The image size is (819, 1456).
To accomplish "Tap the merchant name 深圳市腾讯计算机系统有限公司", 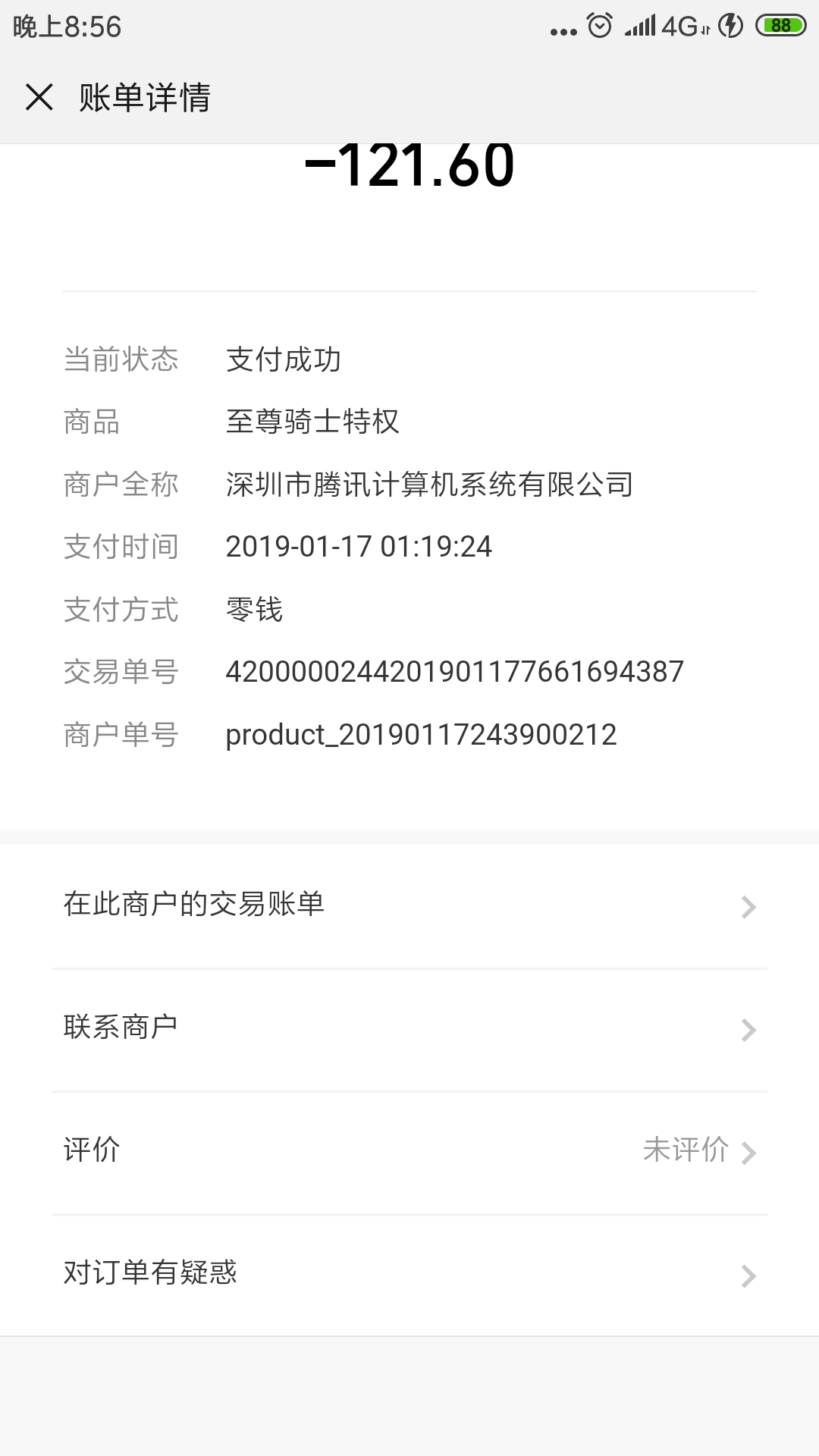I will click(x=430, y=485).
